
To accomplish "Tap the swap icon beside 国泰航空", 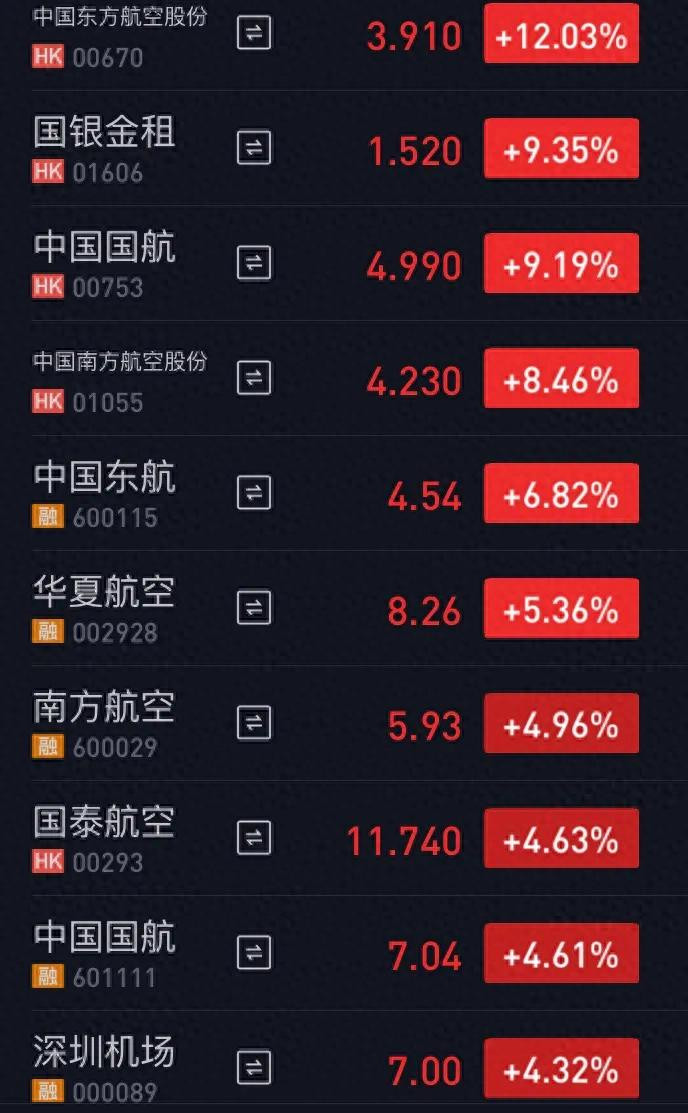I will tap(254, 838).
